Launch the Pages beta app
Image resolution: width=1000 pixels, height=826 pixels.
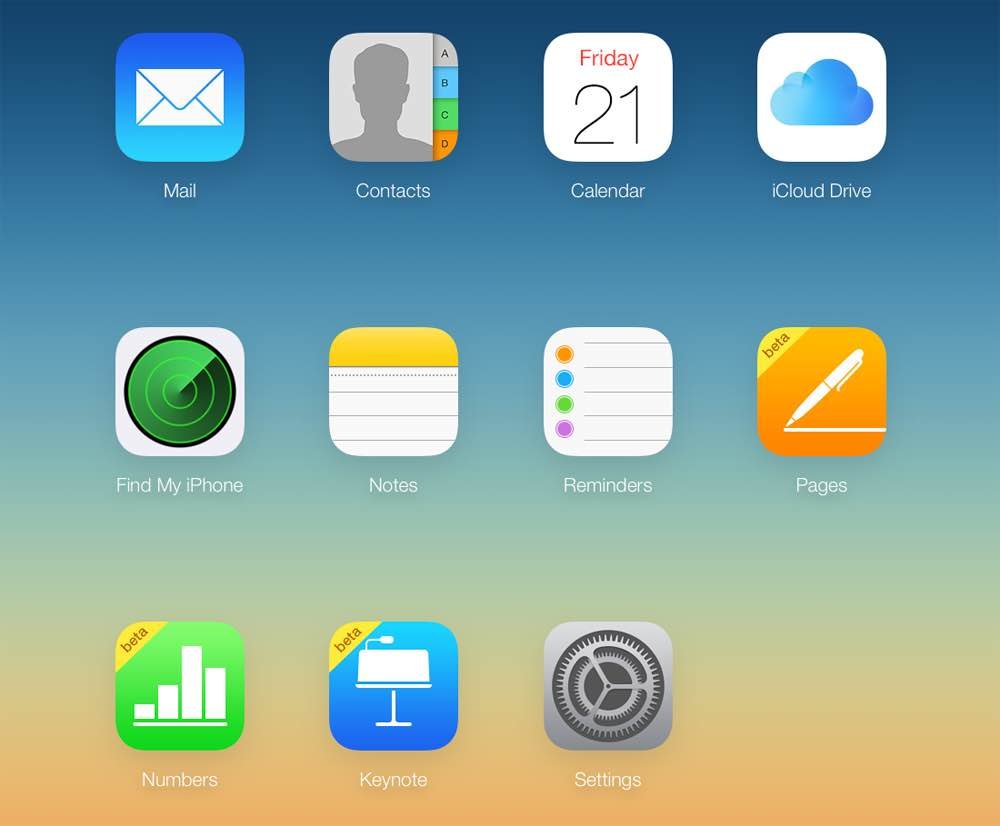click(821, 392)
